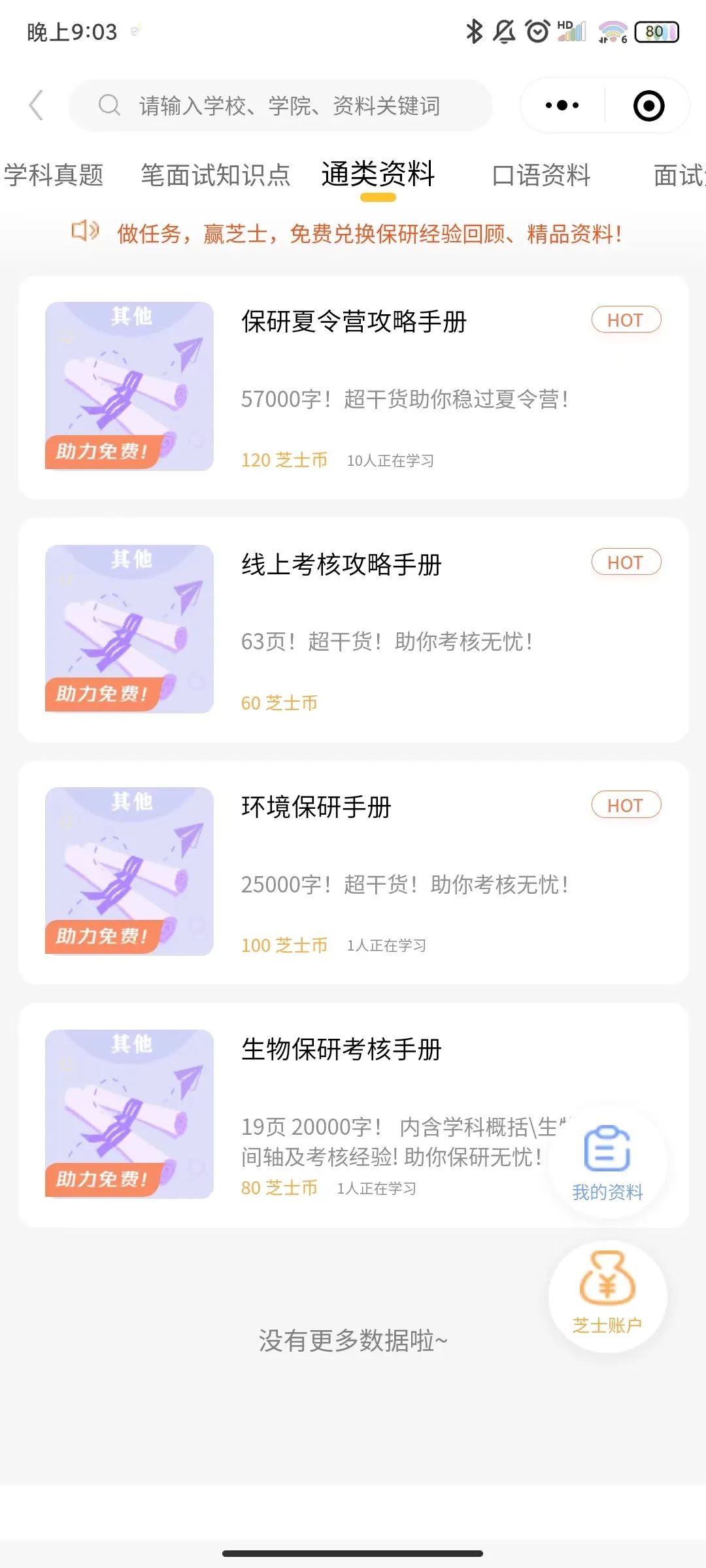Viewport: 706px width, 1568px height.
Task: Open the 芝士账户 floating button
Action: (607, 1296)
